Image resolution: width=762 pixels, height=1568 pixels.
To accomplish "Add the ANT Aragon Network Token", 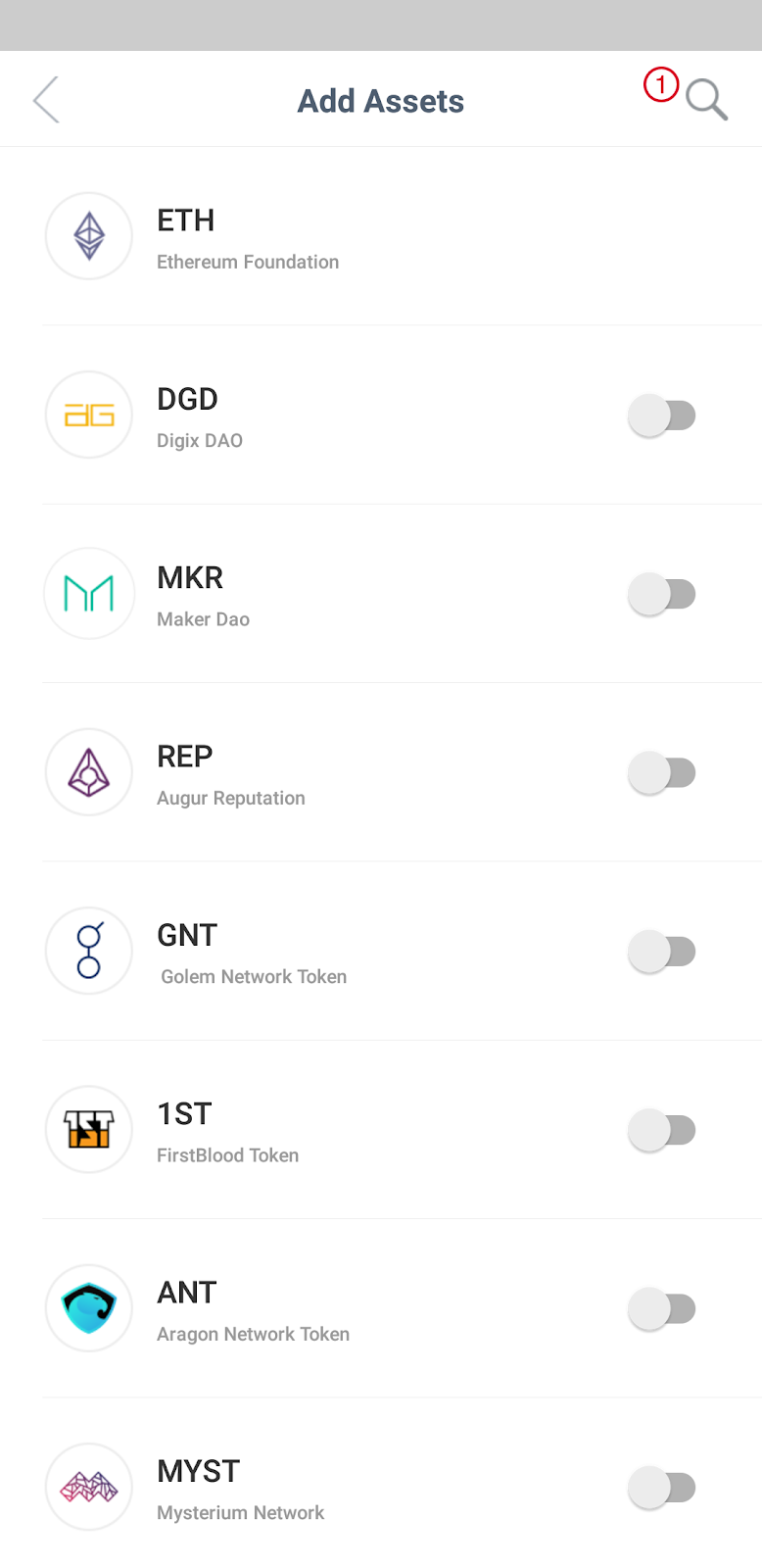I will point(662,1309).
